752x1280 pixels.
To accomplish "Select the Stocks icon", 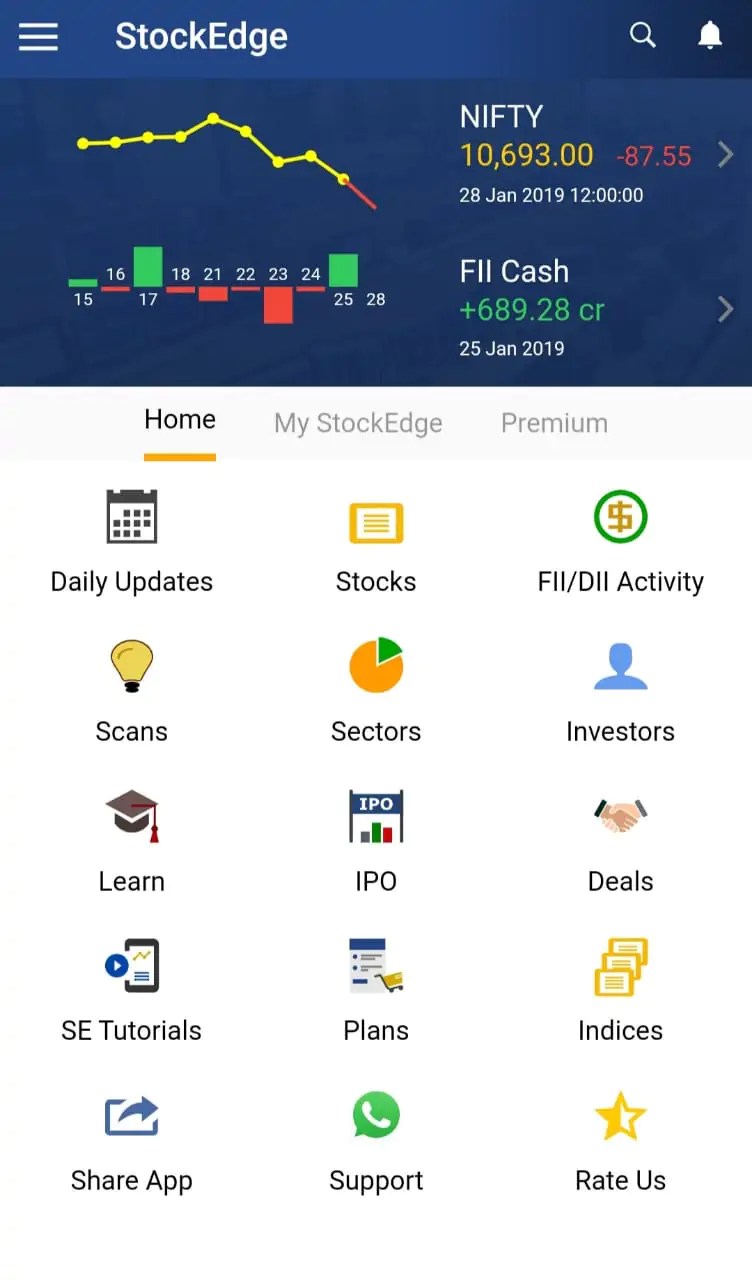I will coord(376,522).
